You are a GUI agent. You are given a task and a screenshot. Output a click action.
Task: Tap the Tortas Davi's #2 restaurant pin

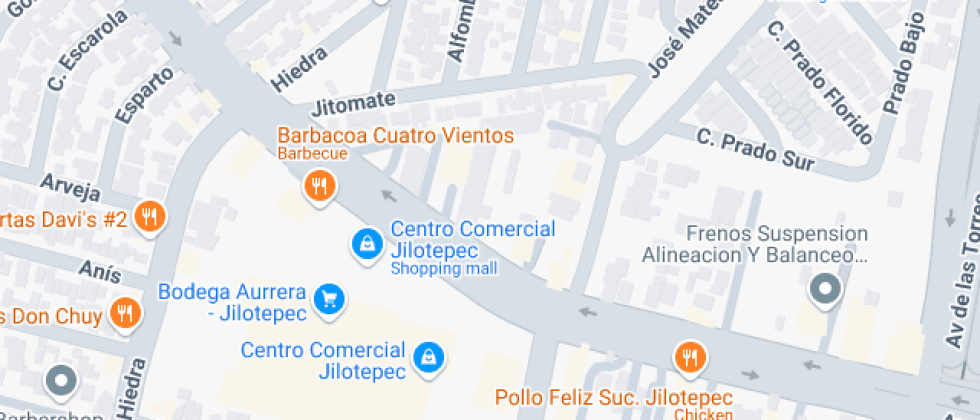(149, 218)
